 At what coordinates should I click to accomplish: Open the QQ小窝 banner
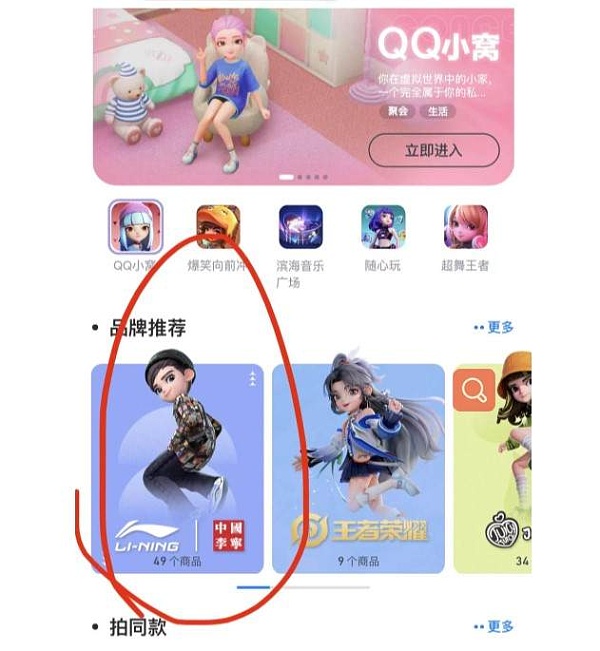click(x=250, y=90)
